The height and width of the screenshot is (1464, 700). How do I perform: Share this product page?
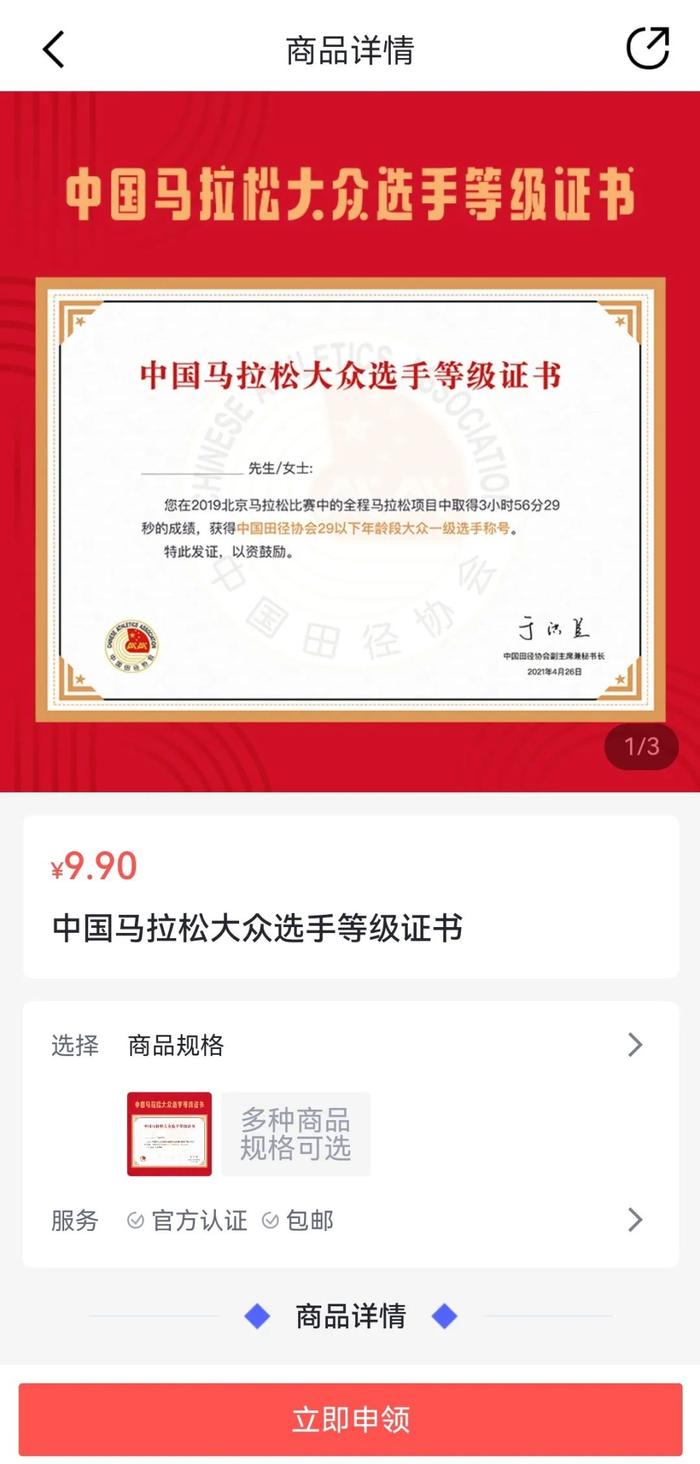[x=647, y=48]
